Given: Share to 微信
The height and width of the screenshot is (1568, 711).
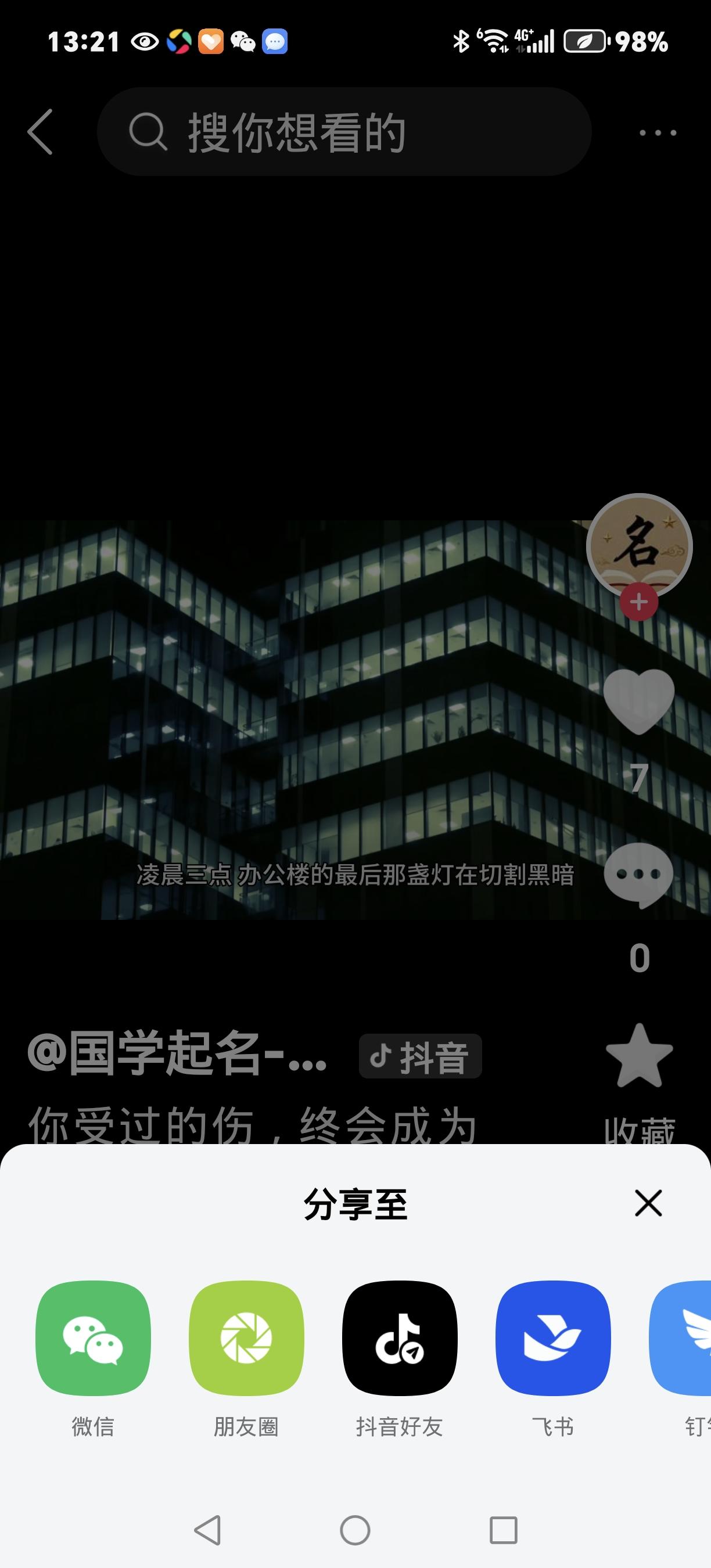Looking at the screenshot, I should pos(93,1339).
